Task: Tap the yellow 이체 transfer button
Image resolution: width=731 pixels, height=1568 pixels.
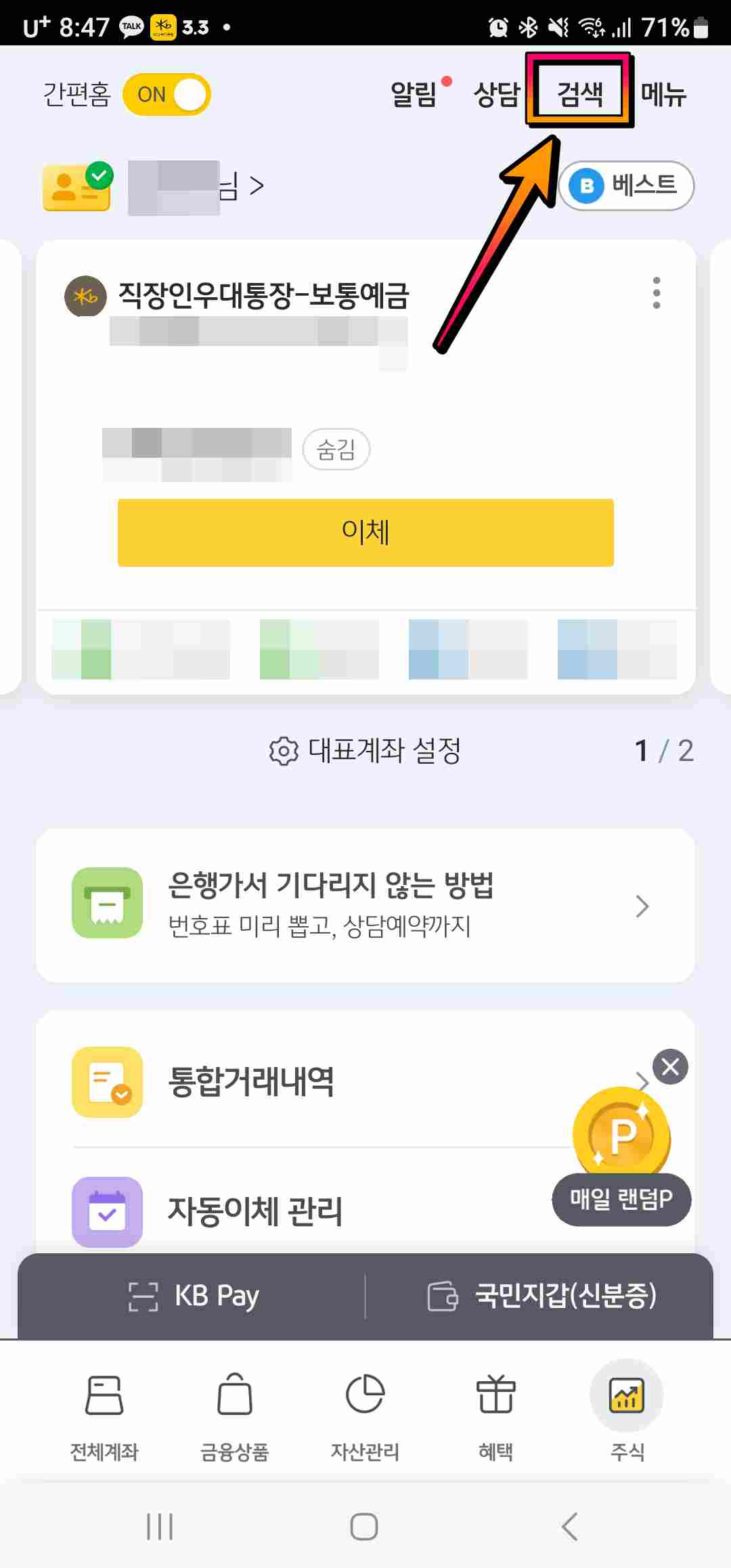Action: point(365,533)
